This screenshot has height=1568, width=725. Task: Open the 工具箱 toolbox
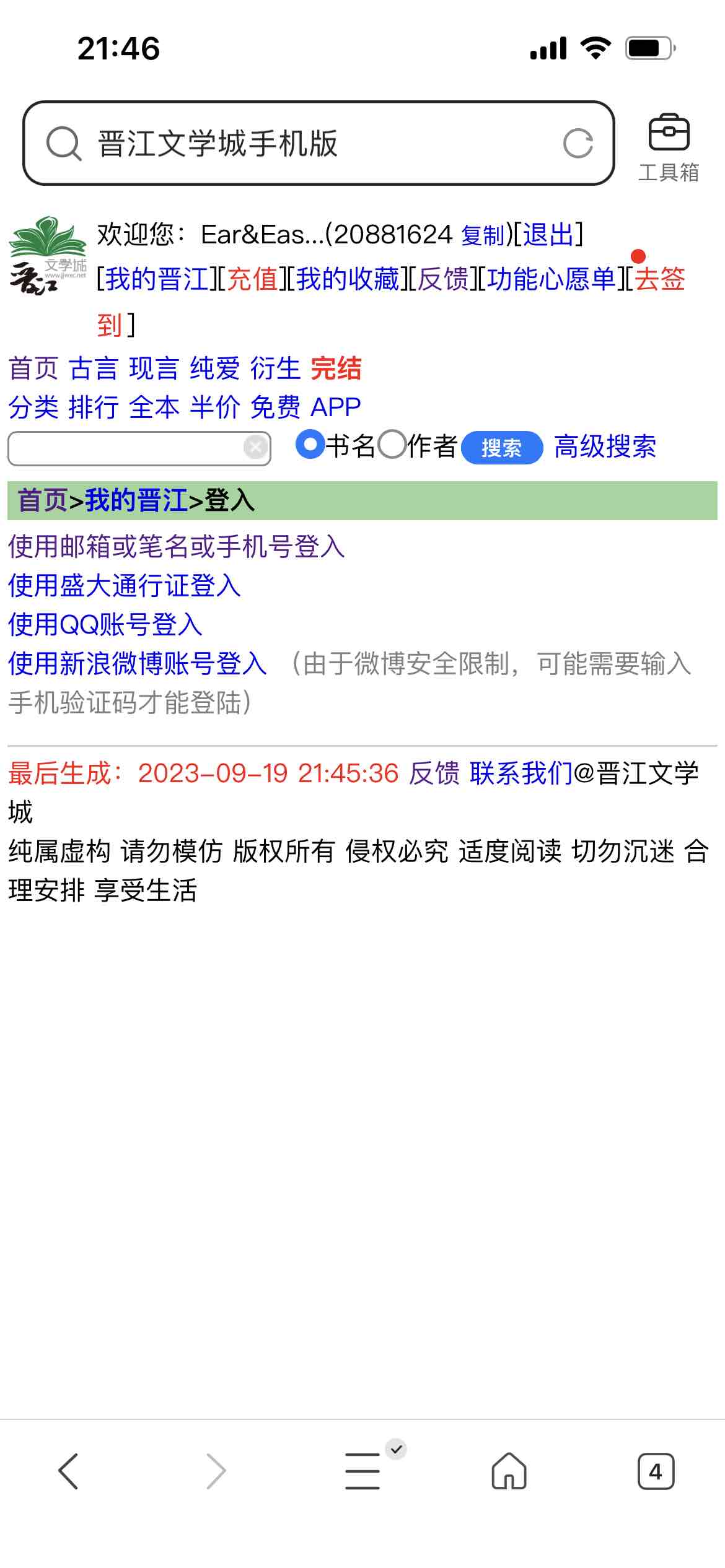coord(669,147)
